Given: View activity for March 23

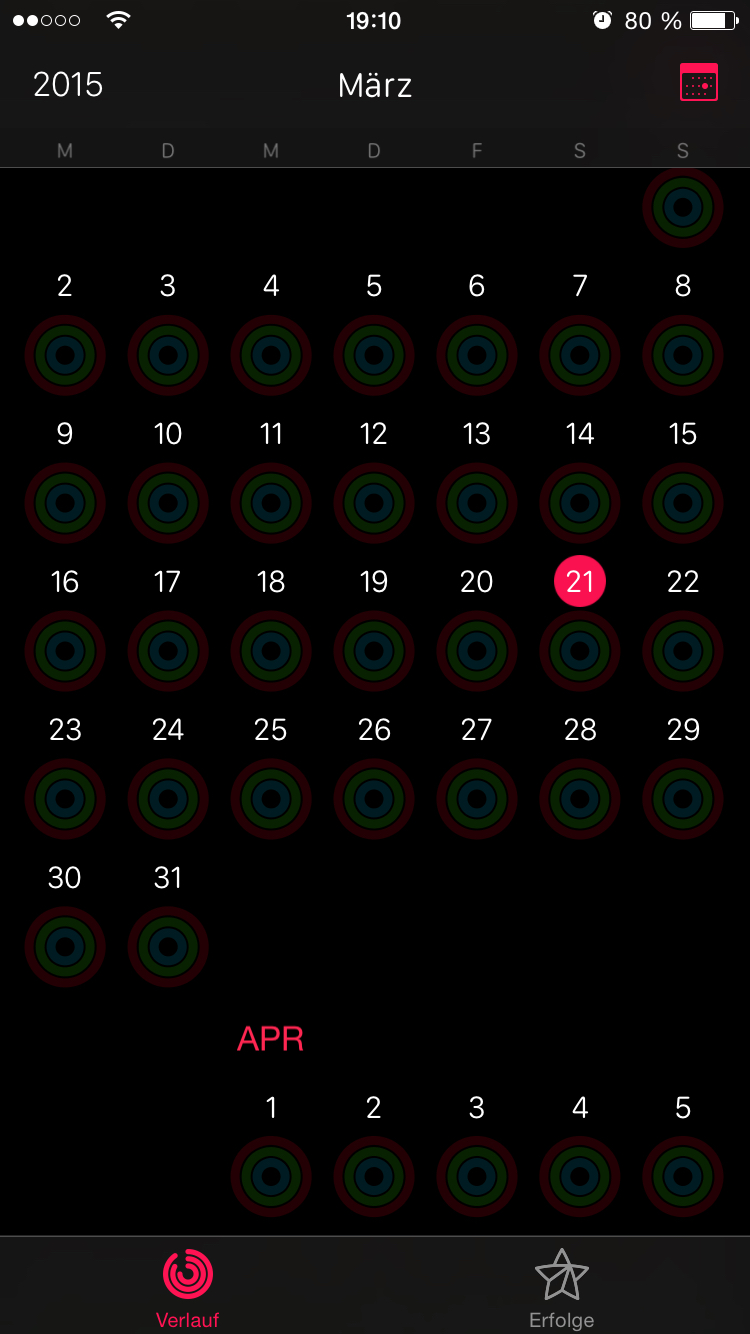Looking at the screenshot, I should (65, 799).
